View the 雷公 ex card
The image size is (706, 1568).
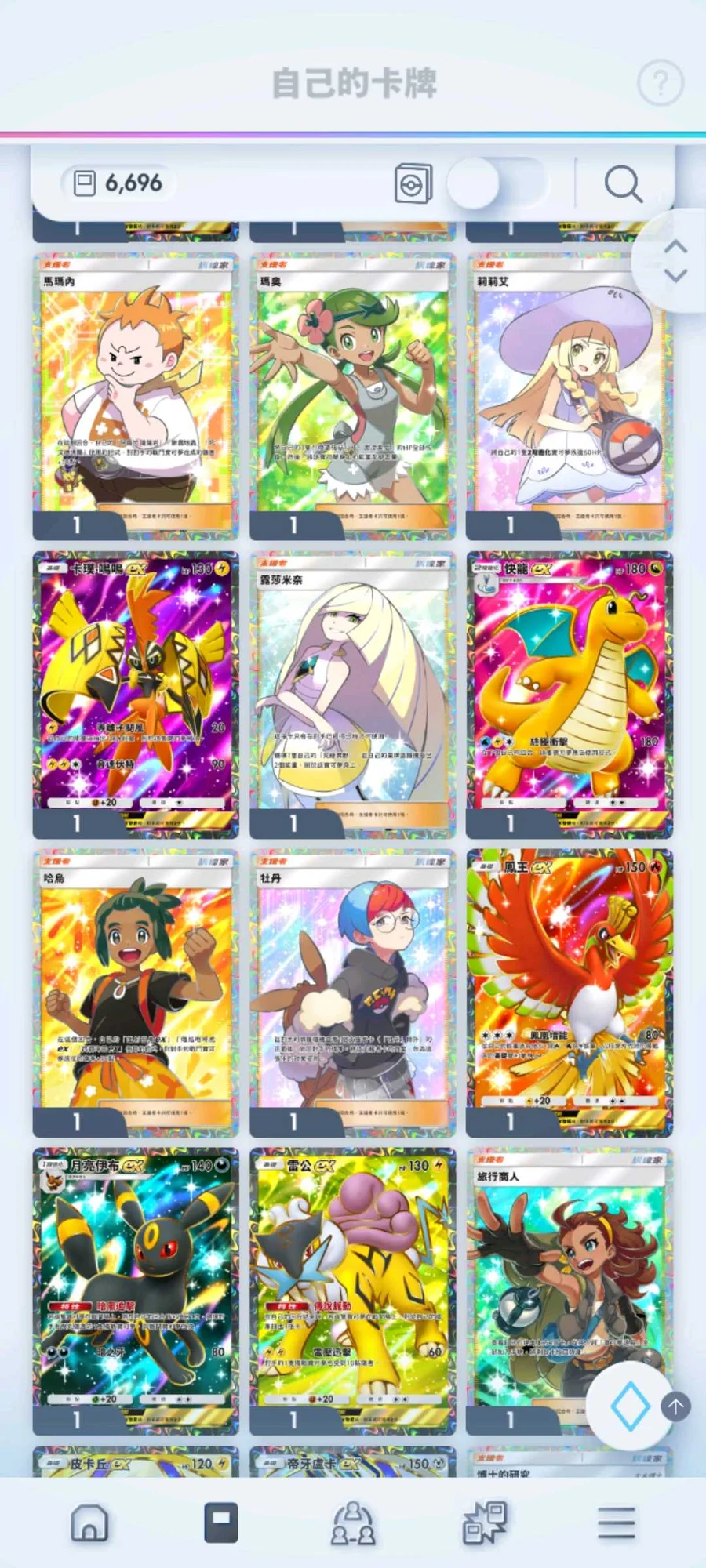(x=352, y=1291)
